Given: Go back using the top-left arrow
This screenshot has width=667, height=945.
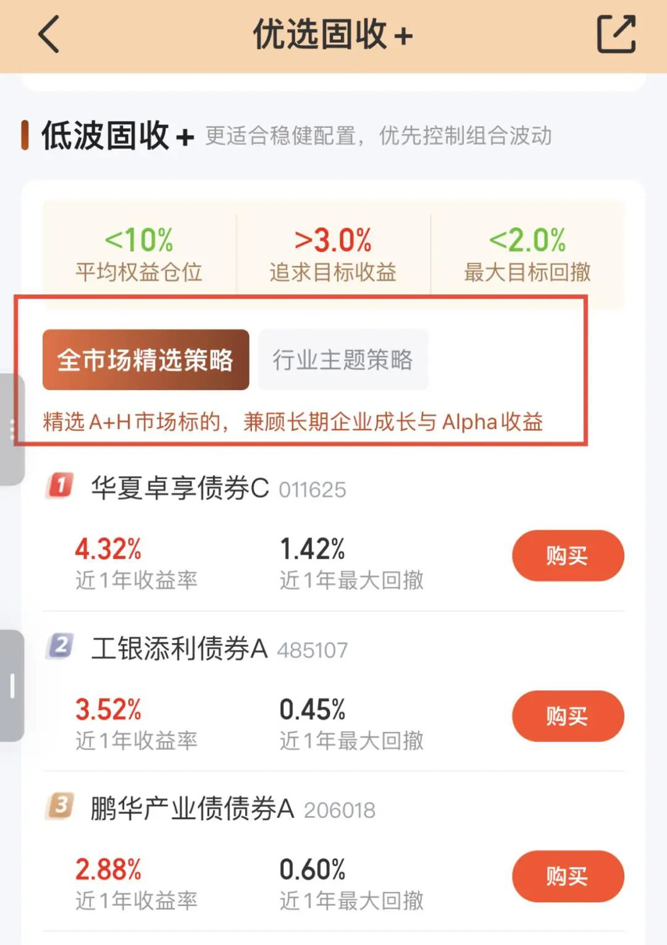Looking at the screenshot, I should [49, 34].
